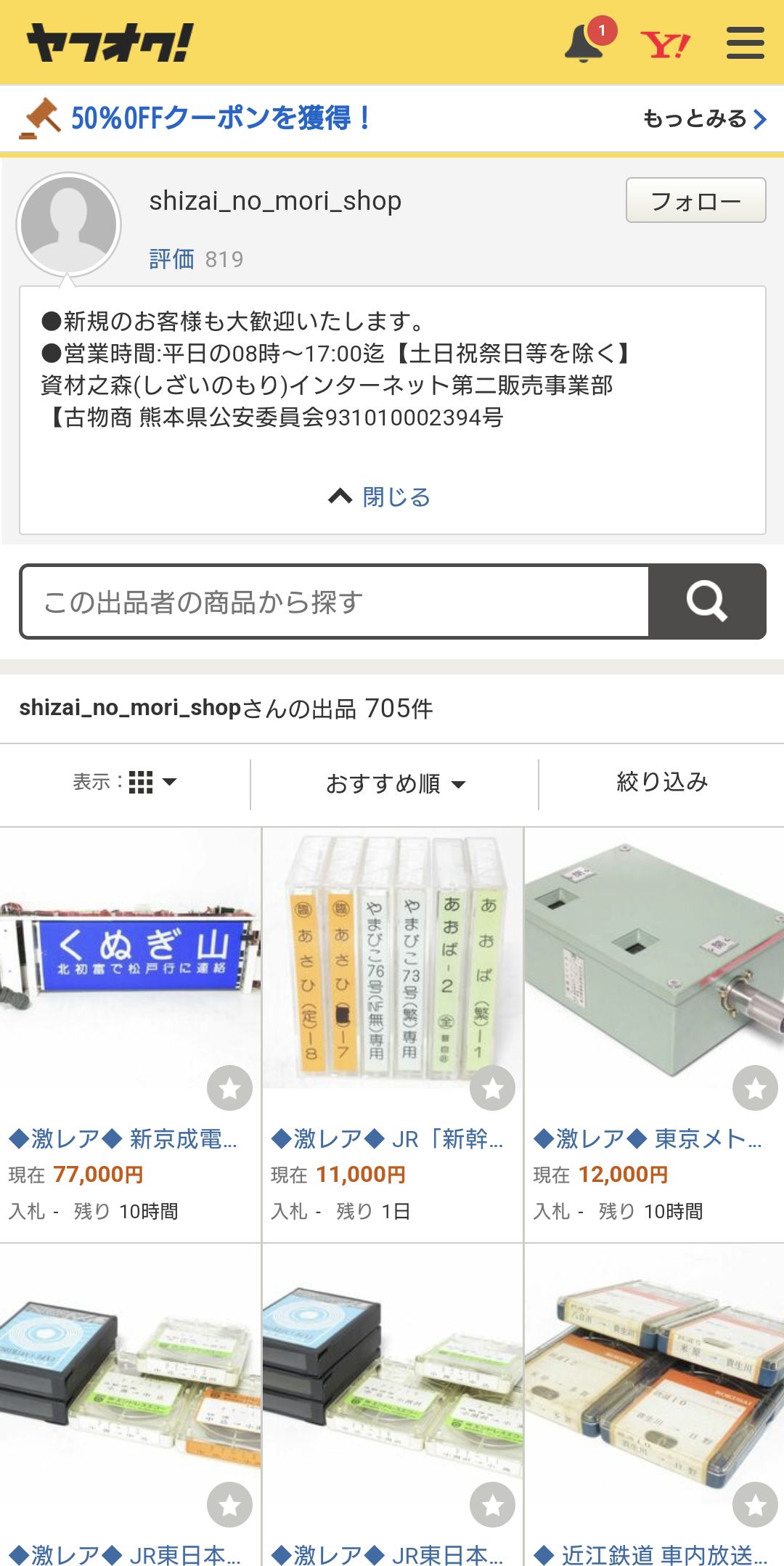Screen dimensions: 784x1566
Task: Focus the seller item search field
Action: pyautogui.click(x=334, y=602)
